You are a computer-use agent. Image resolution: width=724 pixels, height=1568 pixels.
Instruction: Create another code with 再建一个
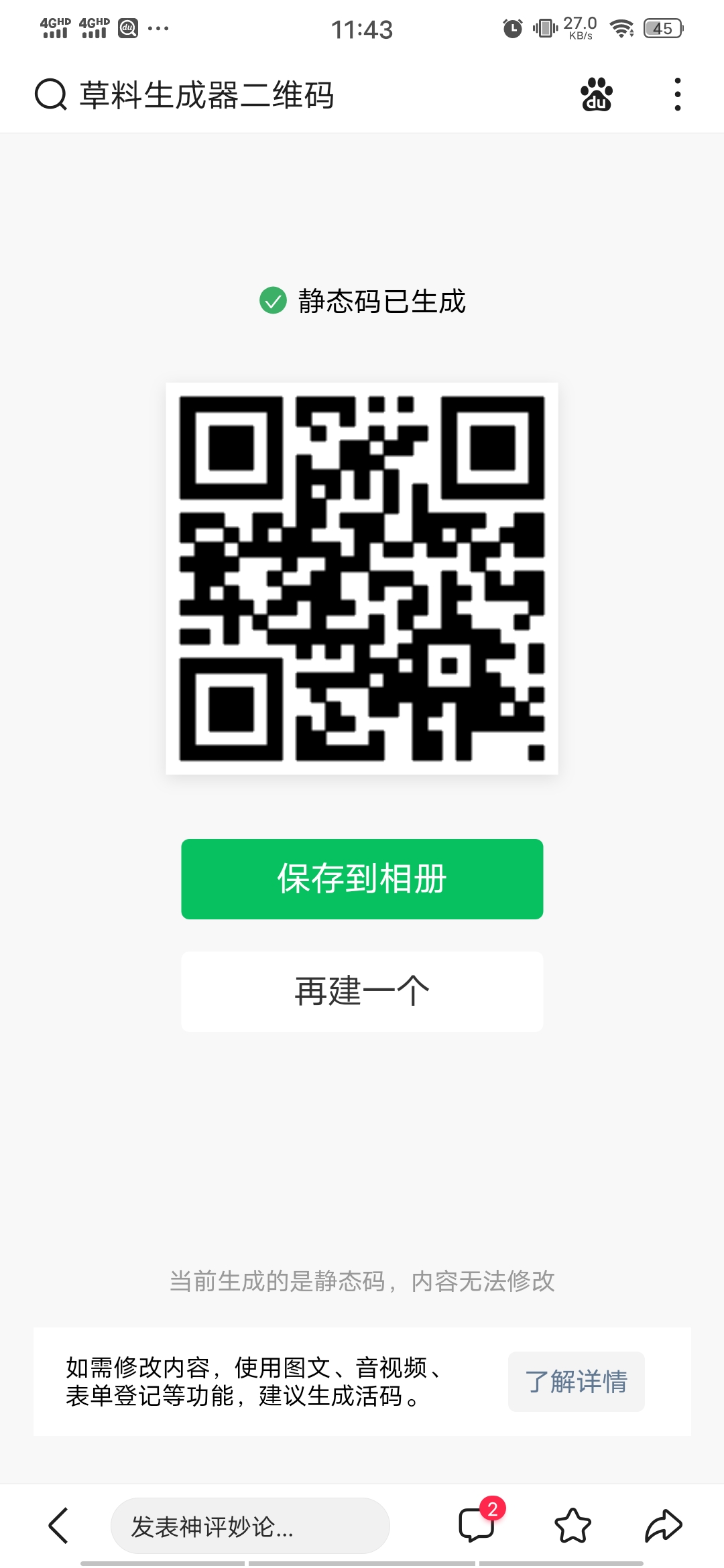click(x=362, y=991)
